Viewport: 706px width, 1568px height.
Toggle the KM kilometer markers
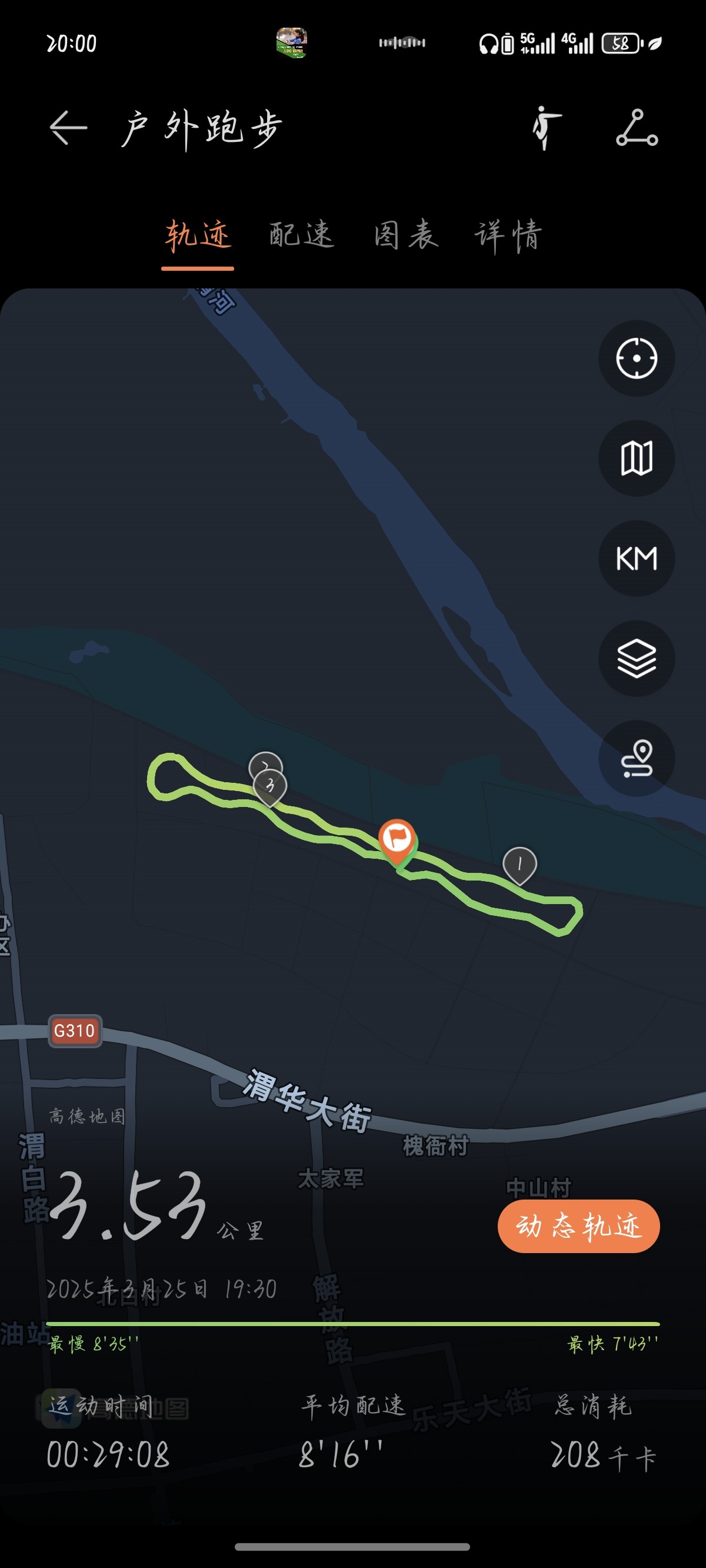click(636, 558)
